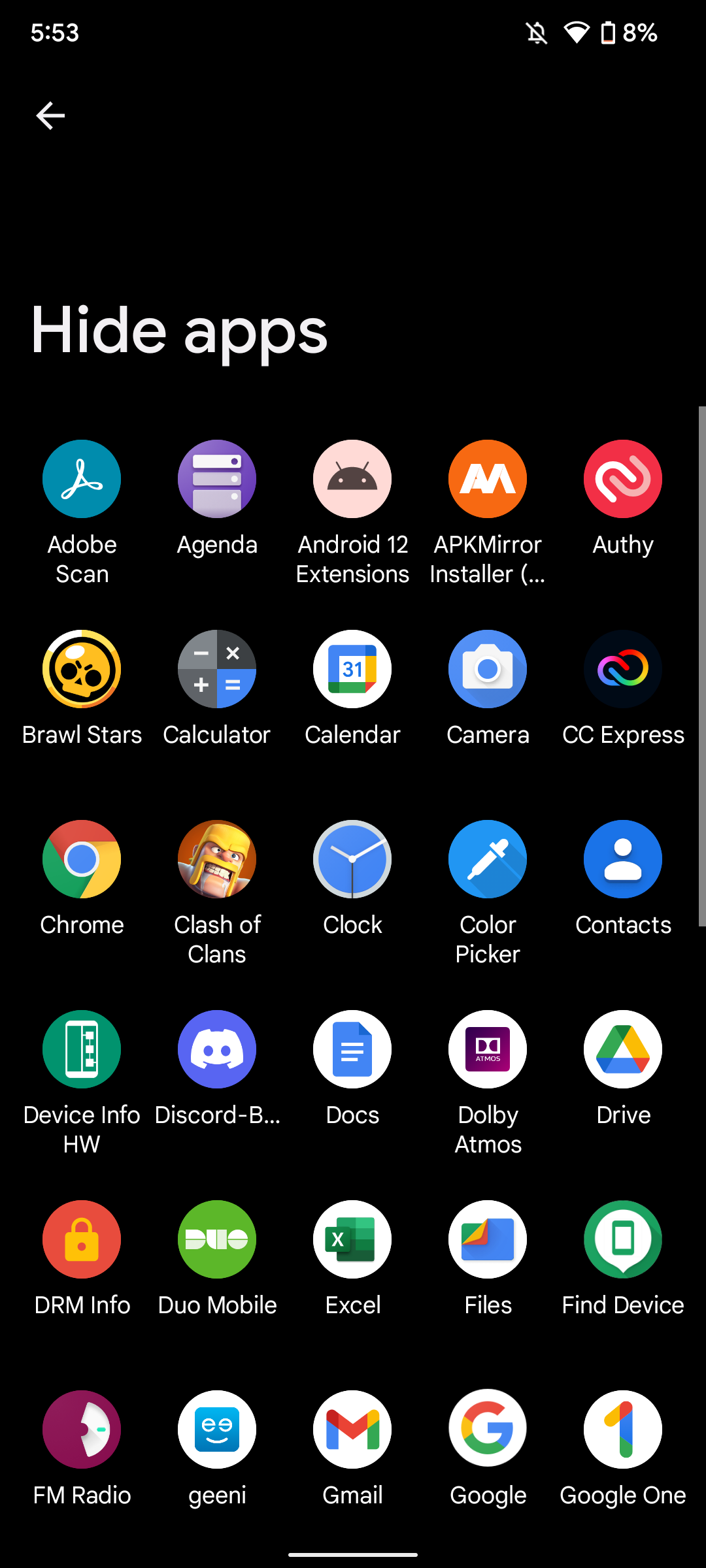Tap Clash of Clans icon
This screenshot has width=706, height=1568.
click(217, 859)
